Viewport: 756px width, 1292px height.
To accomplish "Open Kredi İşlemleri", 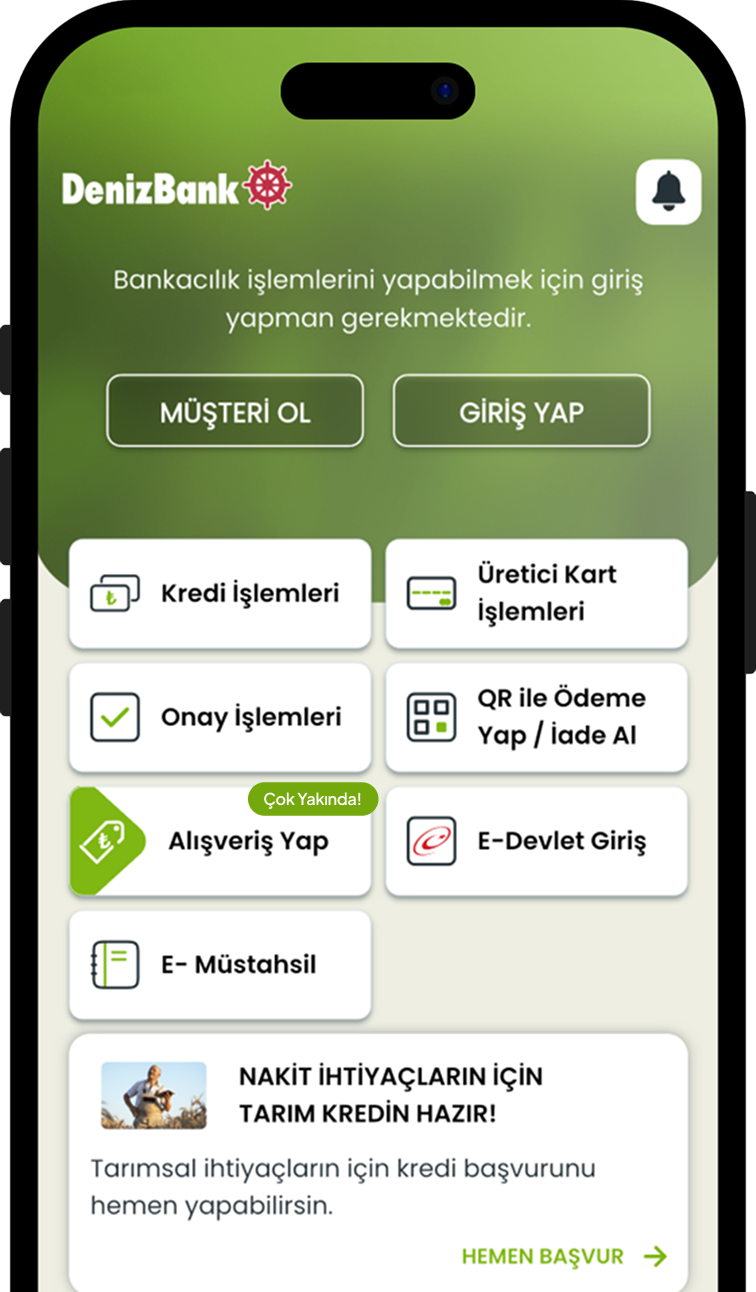I will pyautogui.click(x=220, y=594).
